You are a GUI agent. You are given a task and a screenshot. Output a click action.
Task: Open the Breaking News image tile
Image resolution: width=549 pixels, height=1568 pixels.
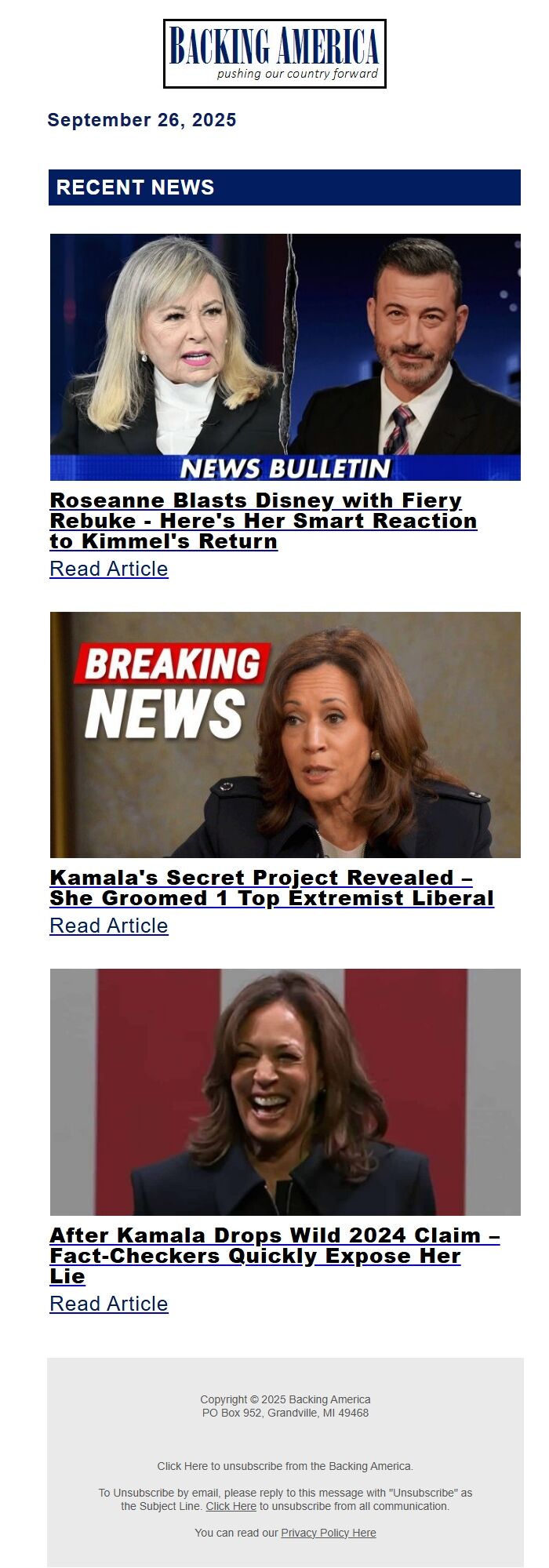tap(285, 735)
